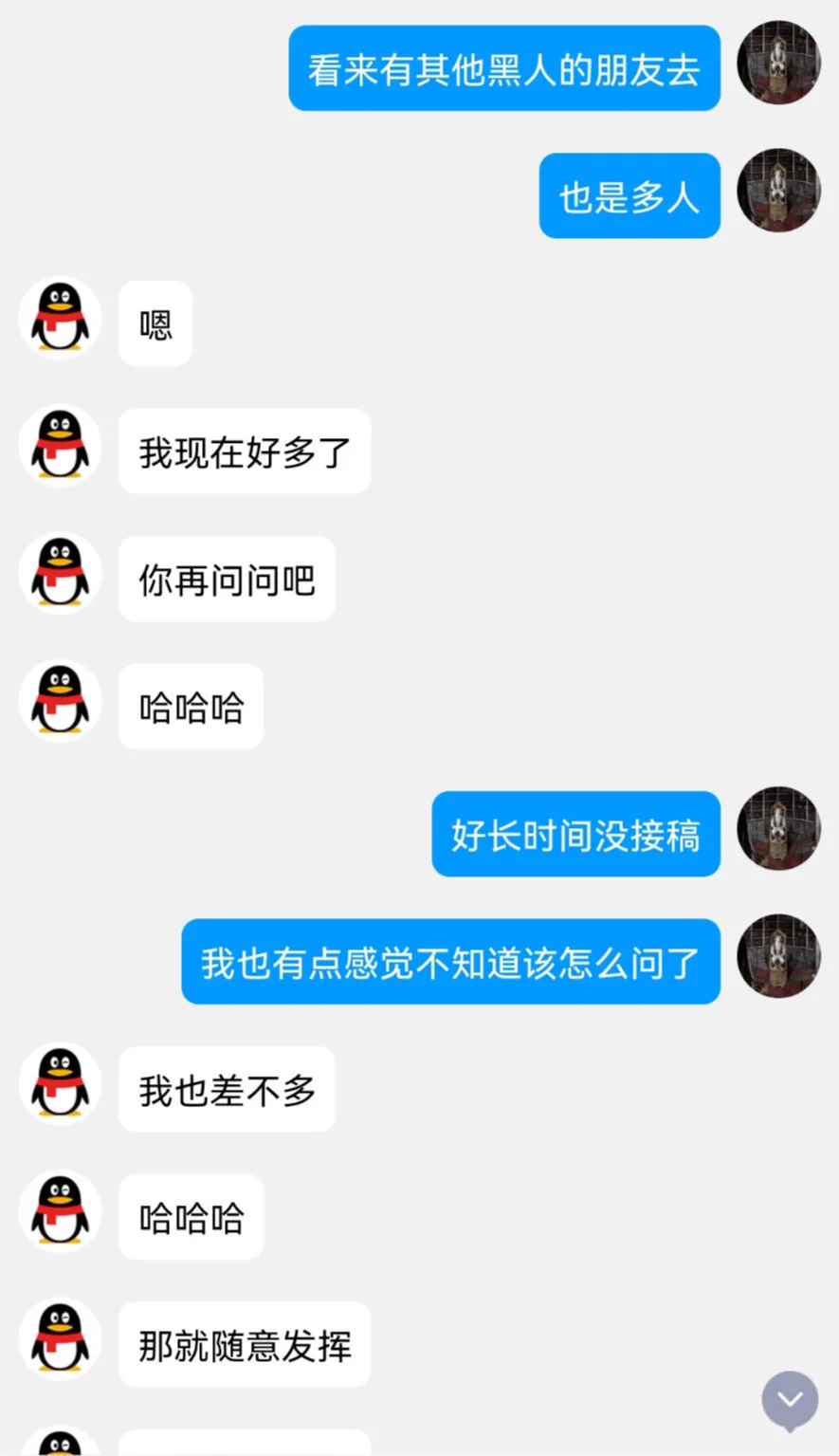Screen dimensions: 839x1456
Task: Open penguin avatar beside 你再问问吧
Action: 61,574
